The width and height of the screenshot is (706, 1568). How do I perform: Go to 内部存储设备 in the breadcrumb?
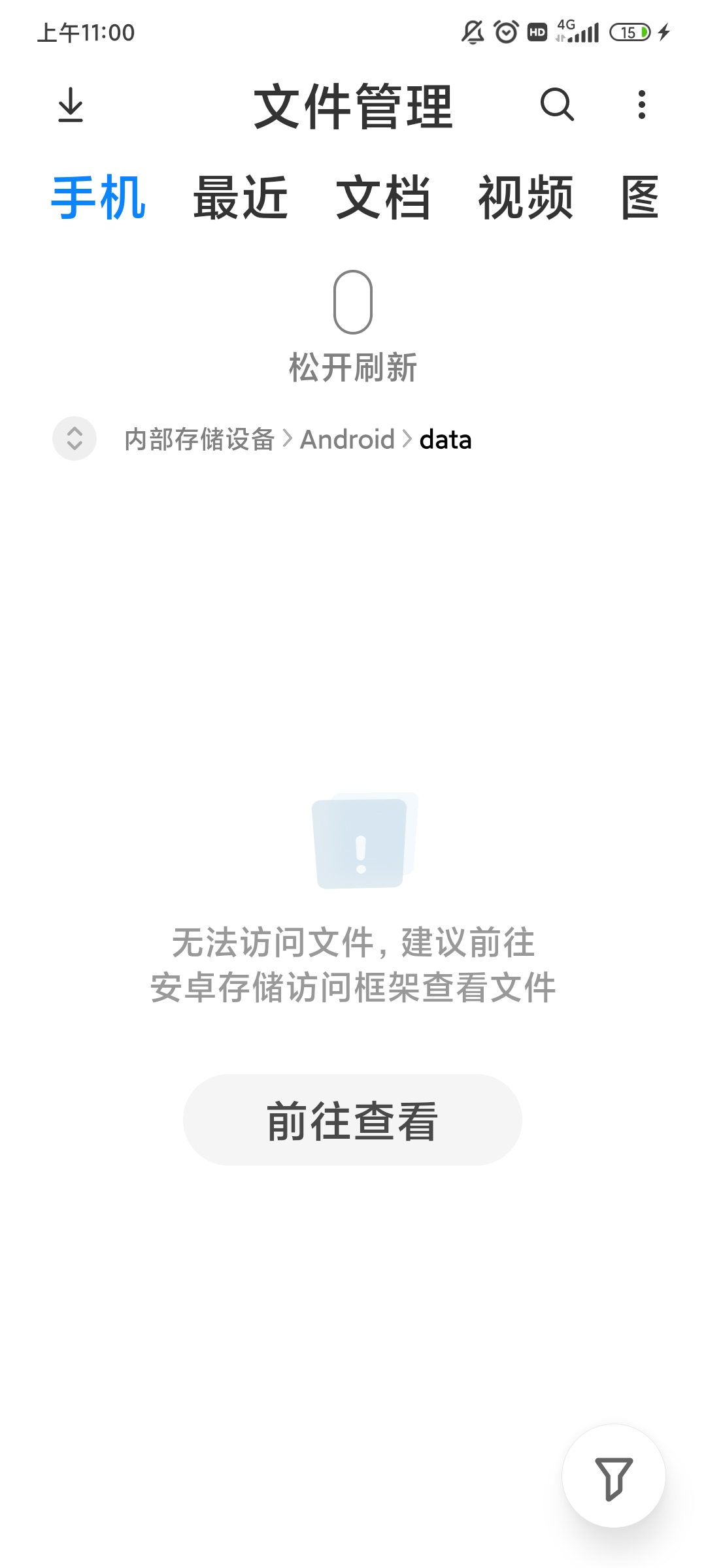(x=199, y=440)
